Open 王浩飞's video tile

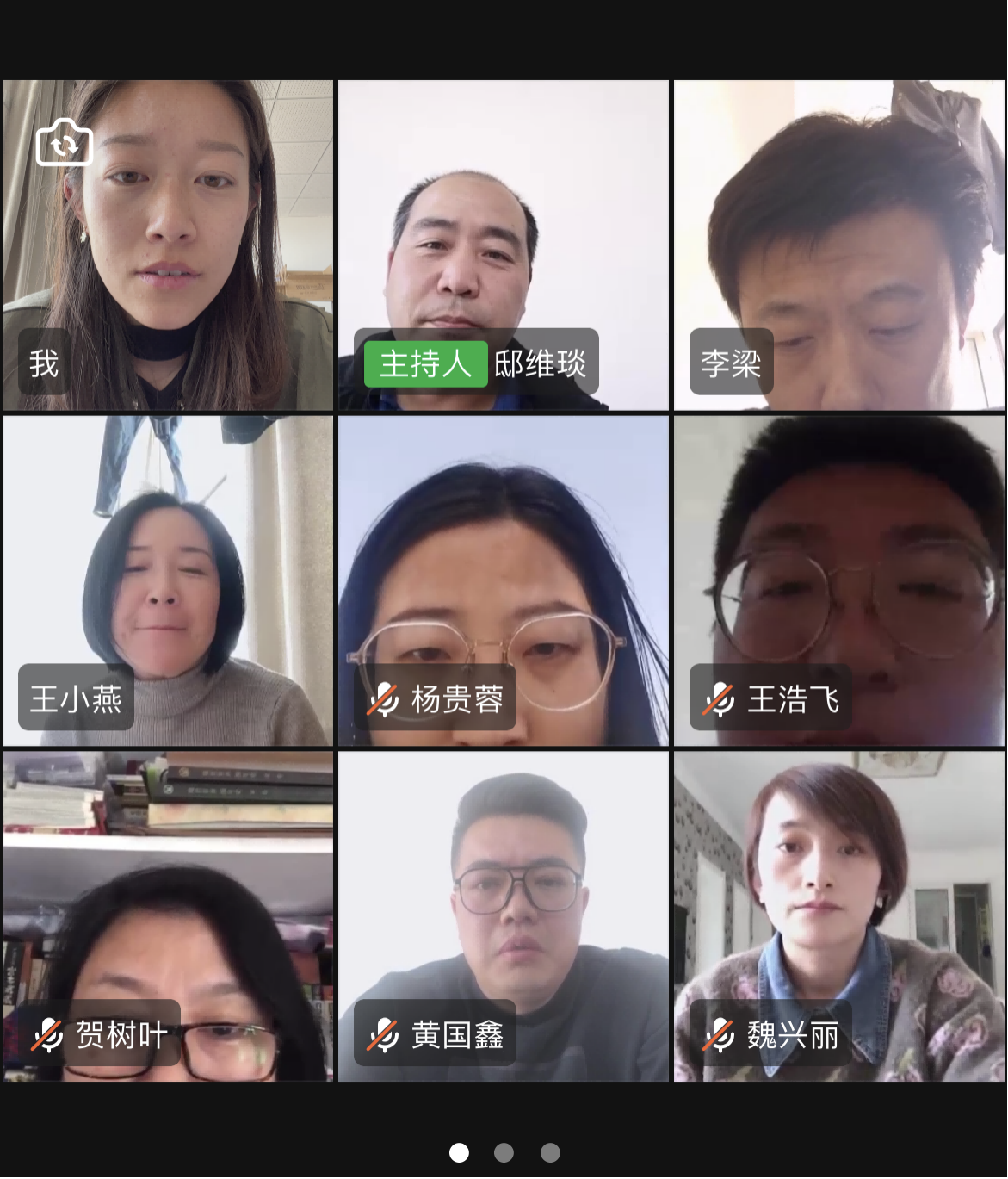pyautogui.click(x=838, y=580)
